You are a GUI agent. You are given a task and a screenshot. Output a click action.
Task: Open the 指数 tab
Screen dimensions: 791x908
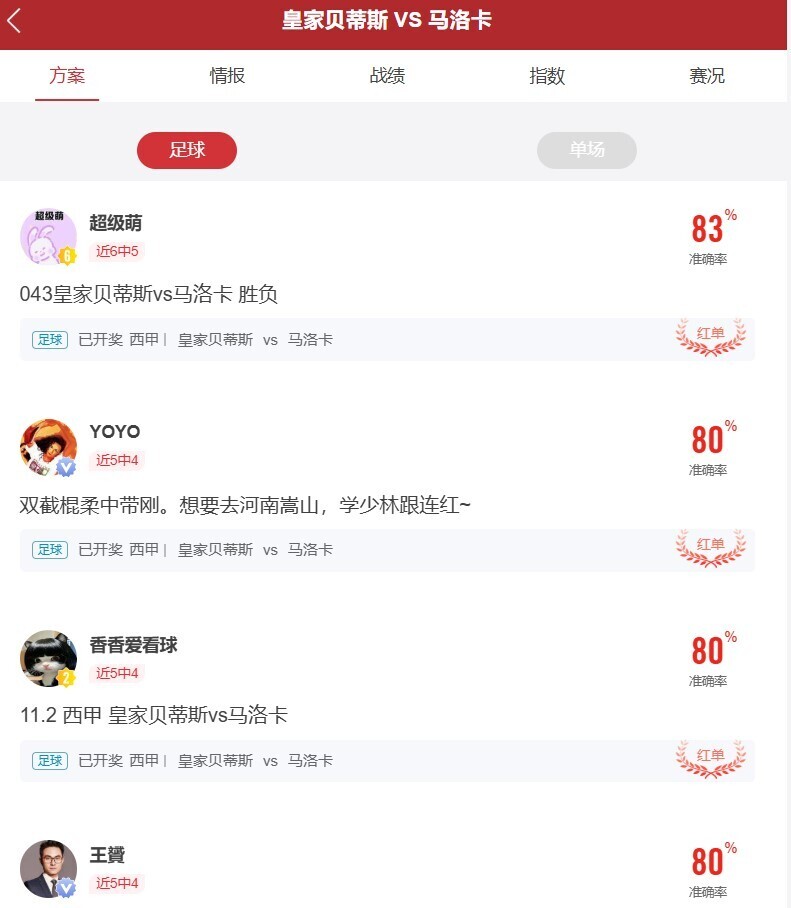click(x=547, y=76)
